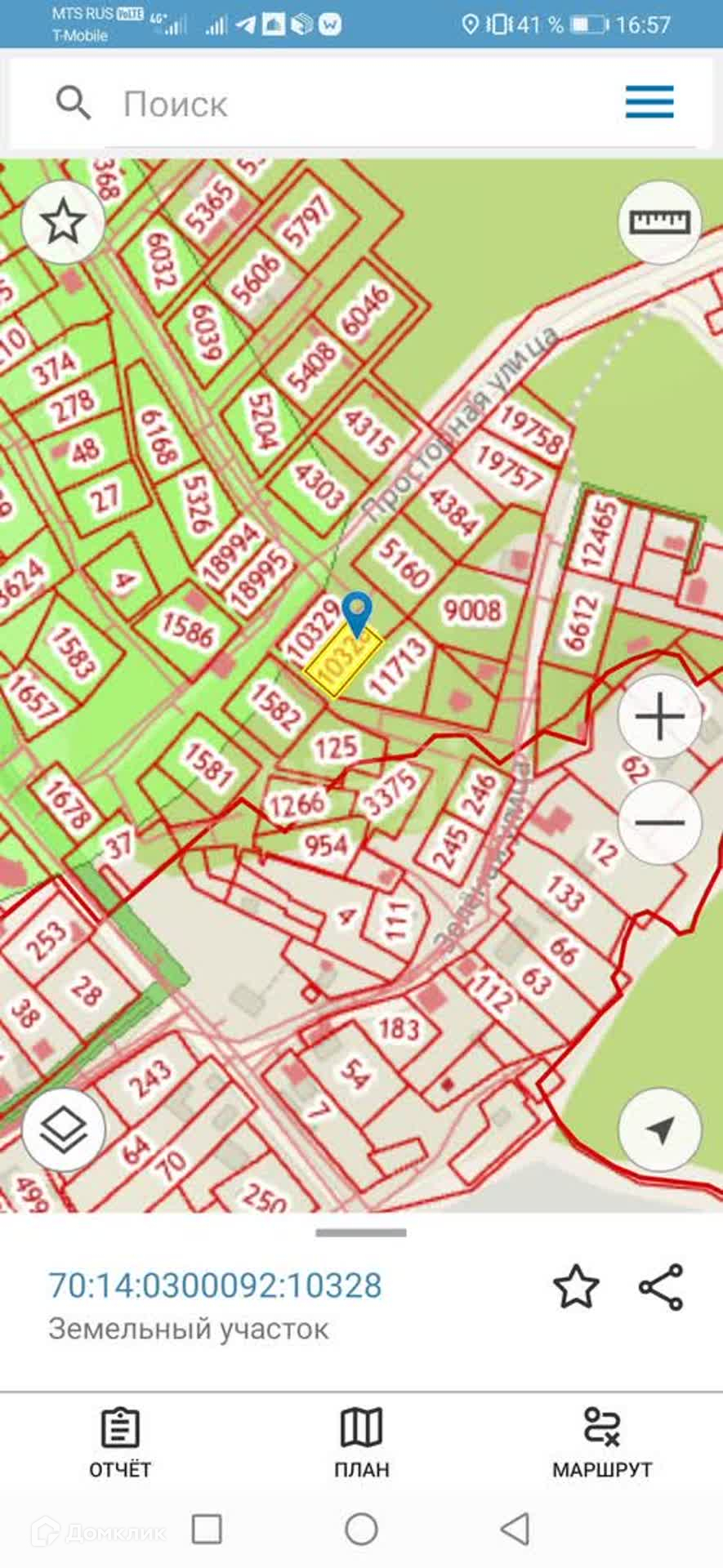This screenshot has width=723, height=1568.
Task: Go back using system navigation
Action: 515,1529
